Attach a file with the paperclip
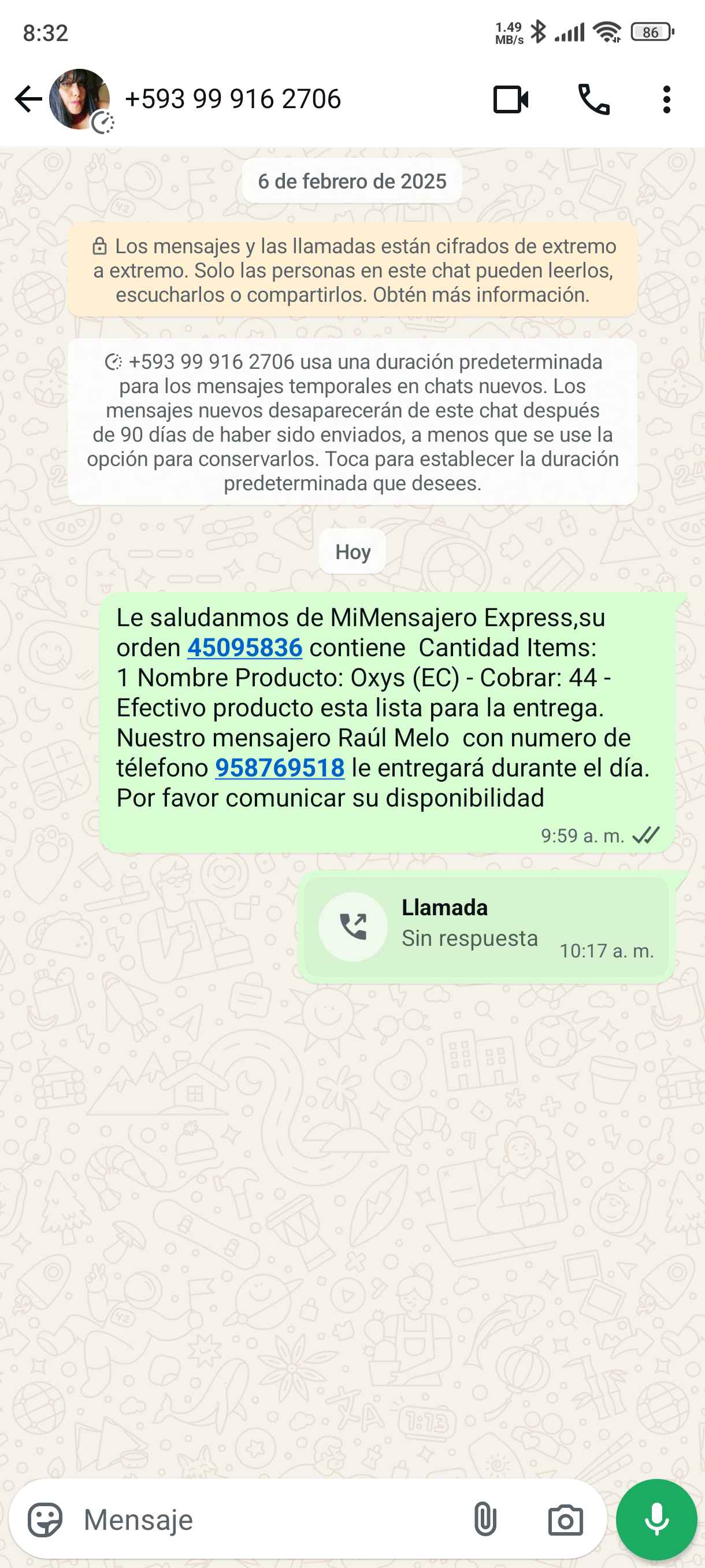The height and width of the screenshot is (1568, 705). coord(485,1520)
